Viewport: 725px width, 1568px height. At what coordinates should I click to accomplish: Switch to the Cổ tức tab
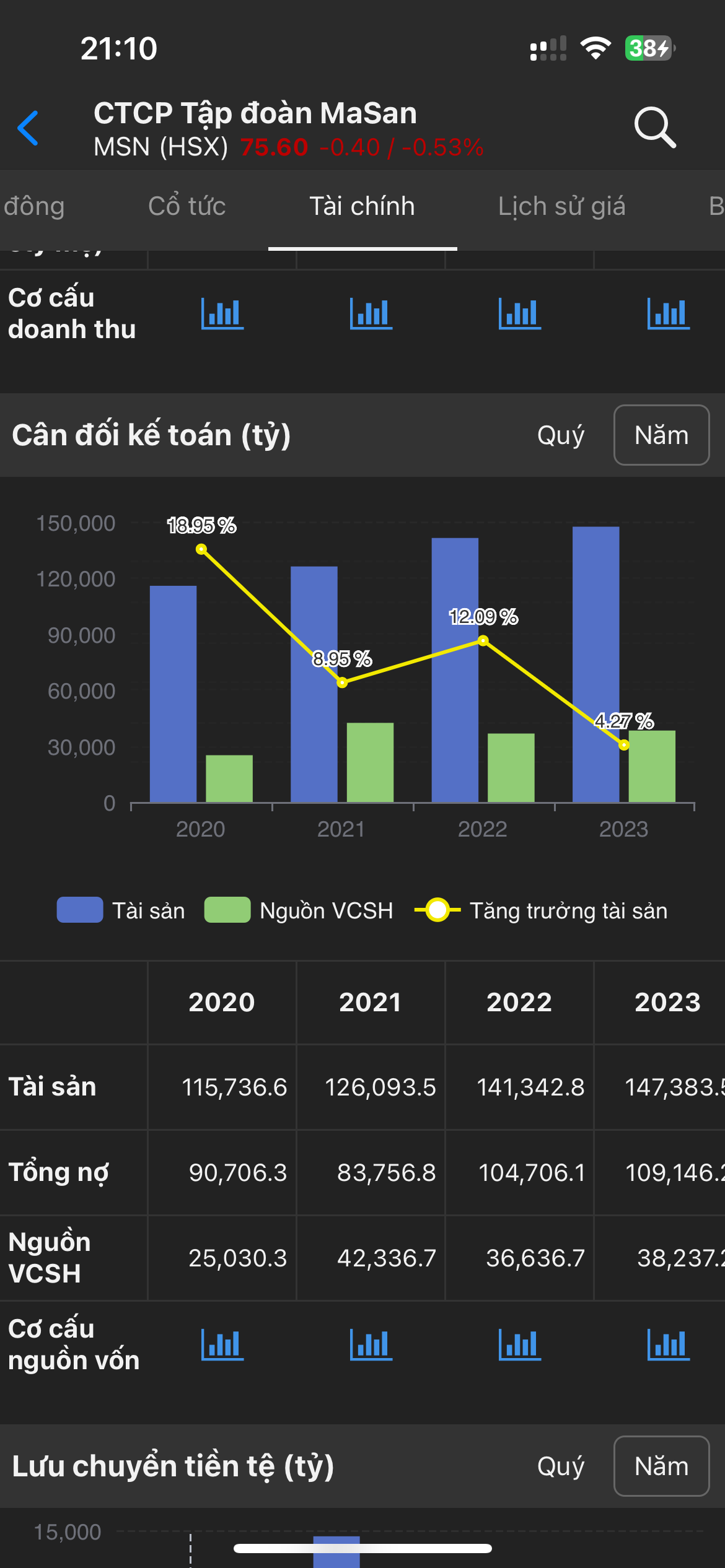[x=187, y=206]
